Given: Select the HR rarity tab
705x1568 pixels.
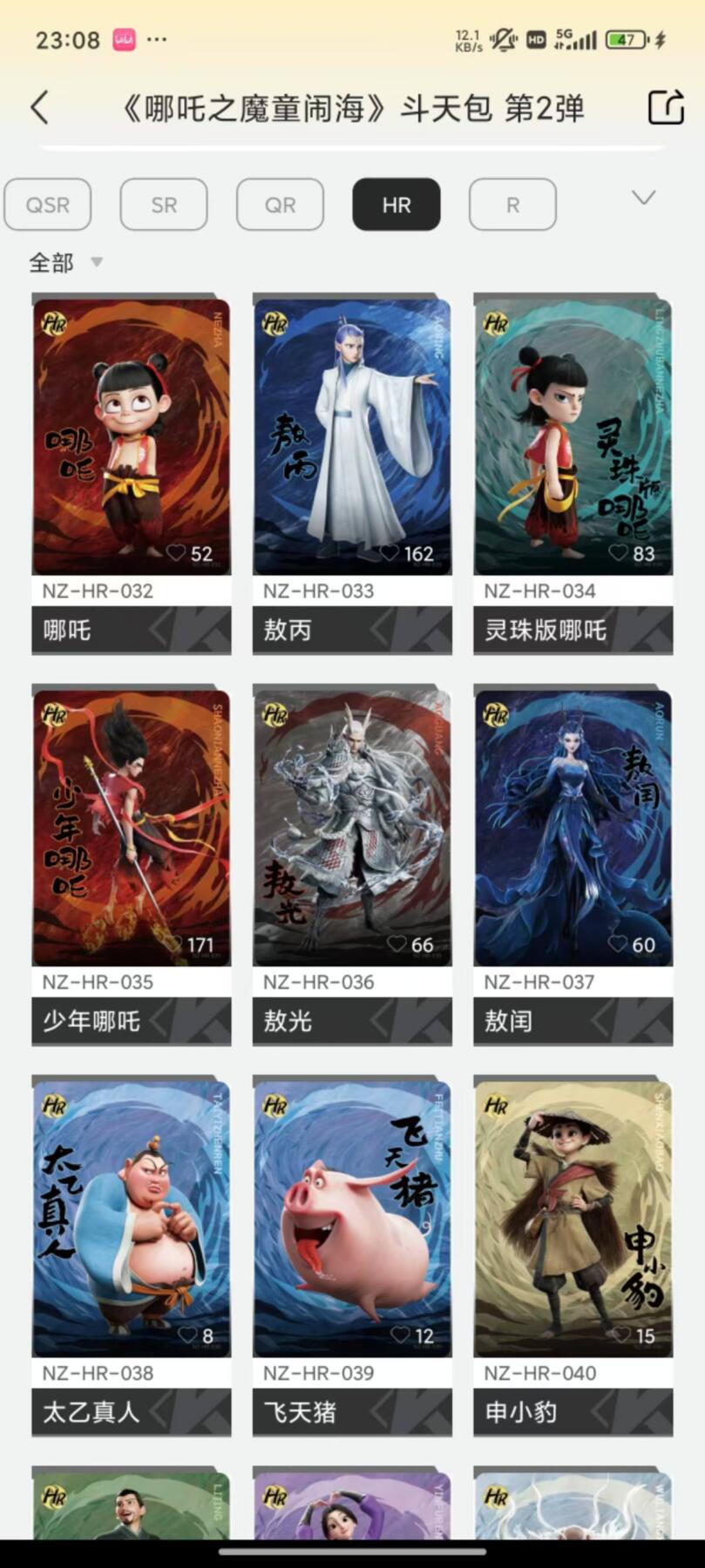Looking at the screenshot, I should tap(397, 205).
